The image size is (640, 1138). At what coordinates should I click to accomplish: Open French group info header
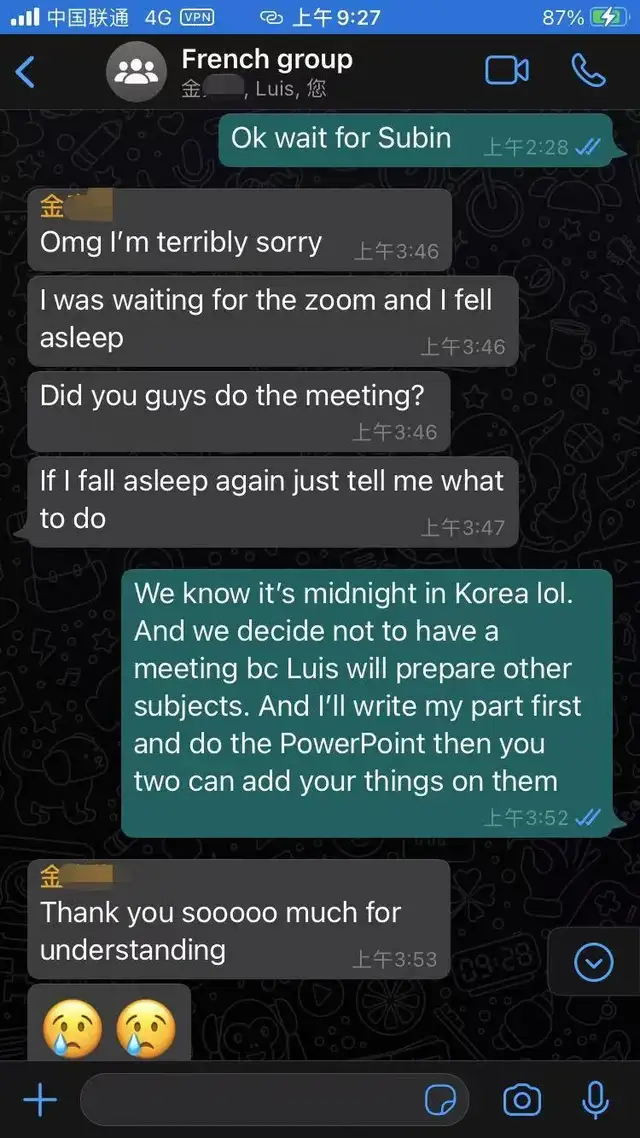pos(266,71)
